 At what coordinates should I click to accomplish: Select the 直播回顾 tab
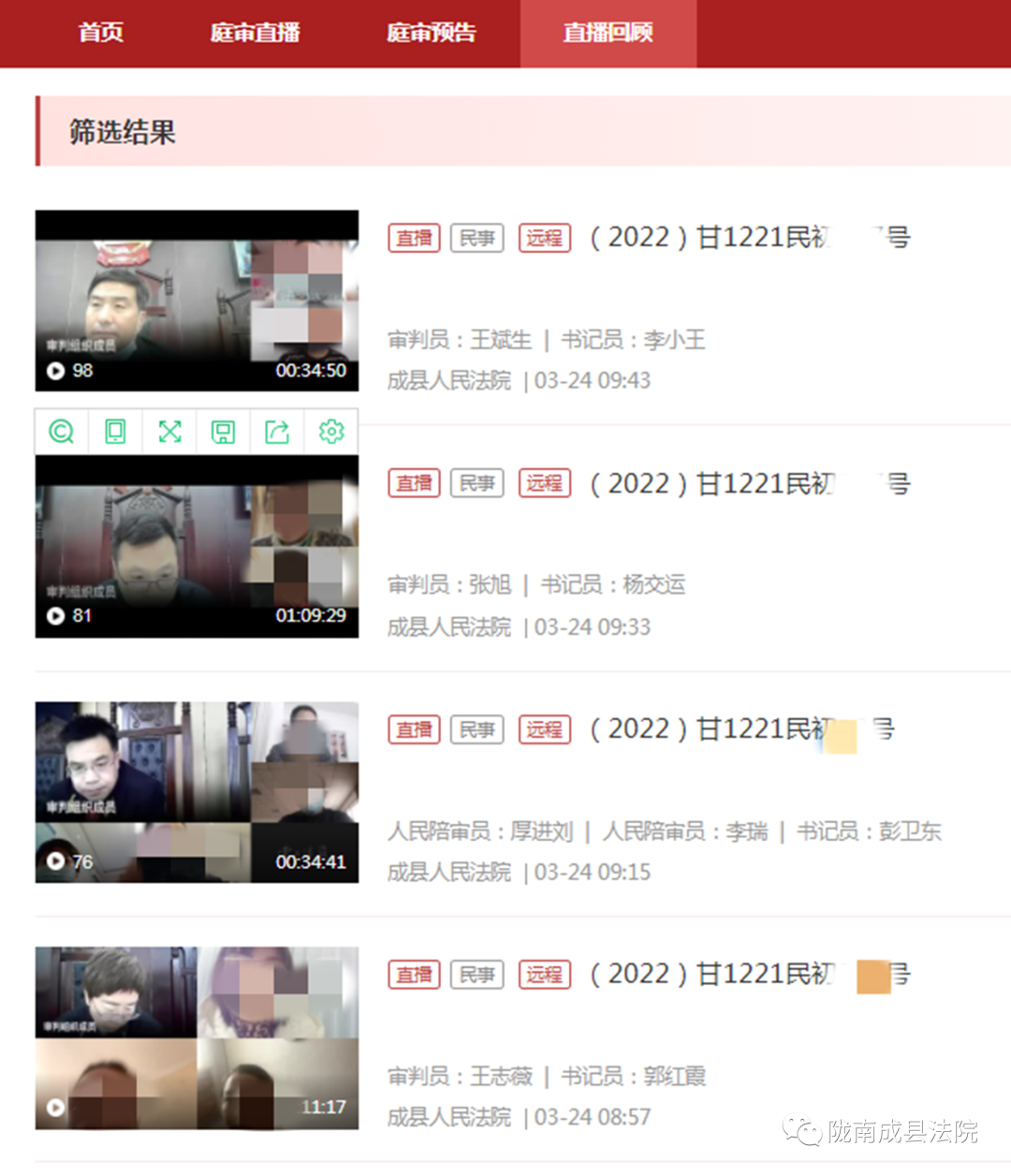click(608, 33)
